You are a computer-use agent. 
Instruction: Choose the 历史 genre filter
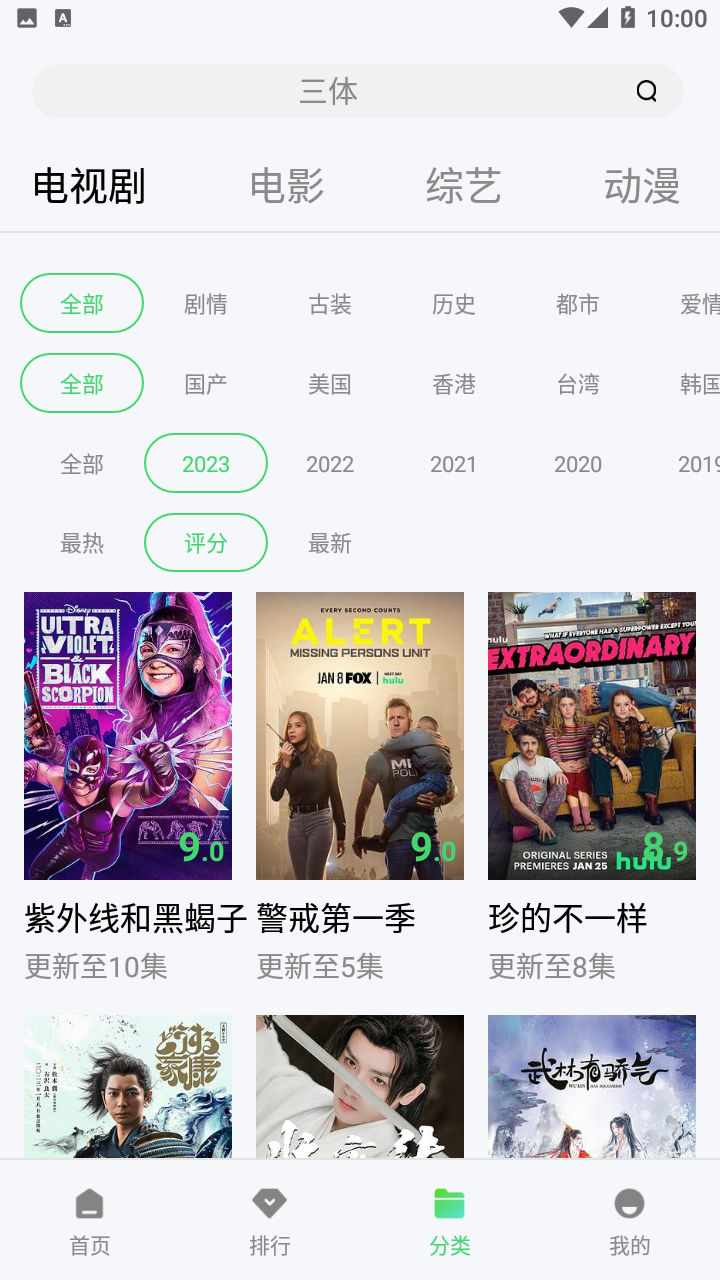click(454, 304)
